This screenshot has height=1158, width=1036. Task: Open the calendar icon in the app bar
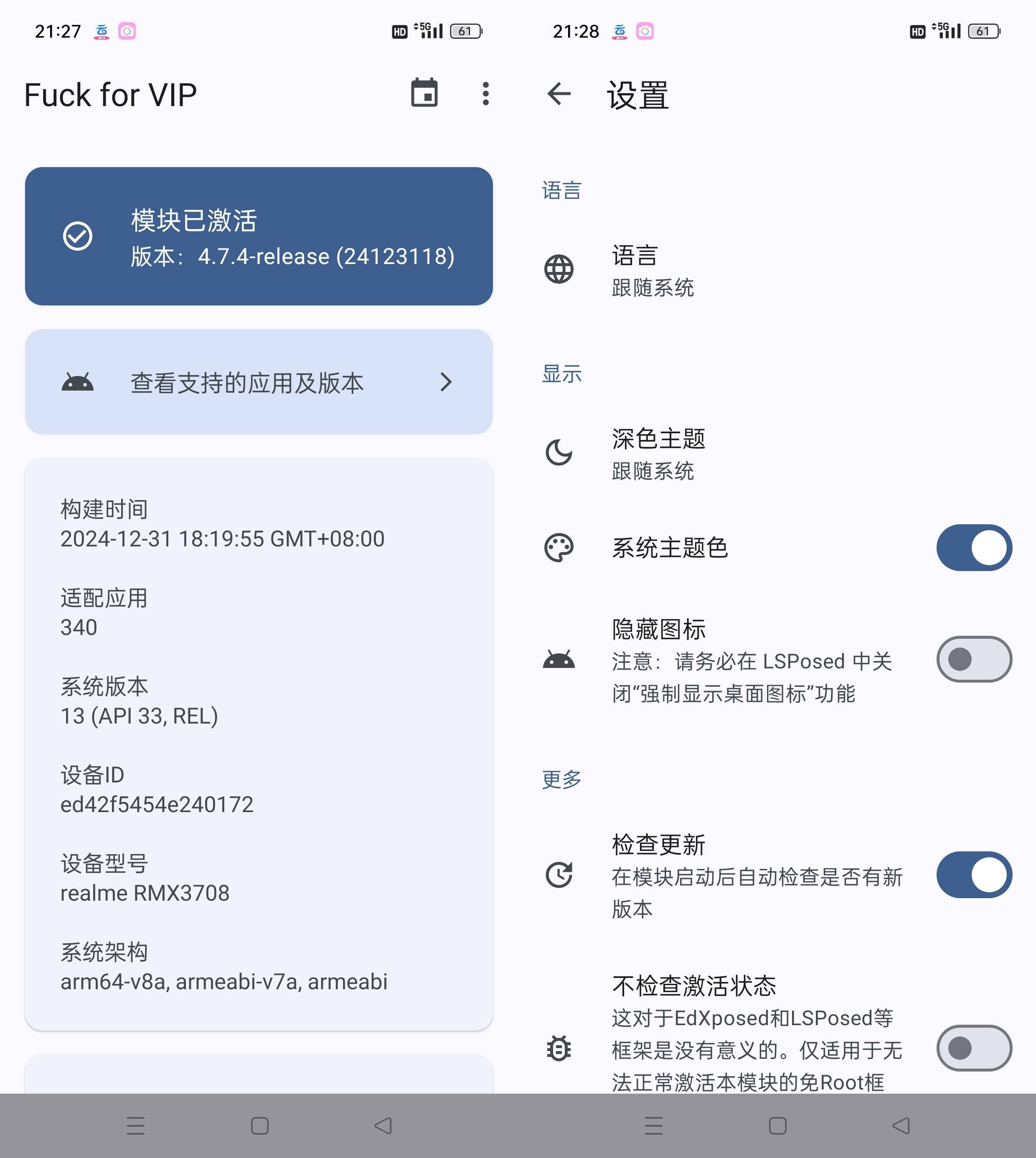click(x=424, y=94)
